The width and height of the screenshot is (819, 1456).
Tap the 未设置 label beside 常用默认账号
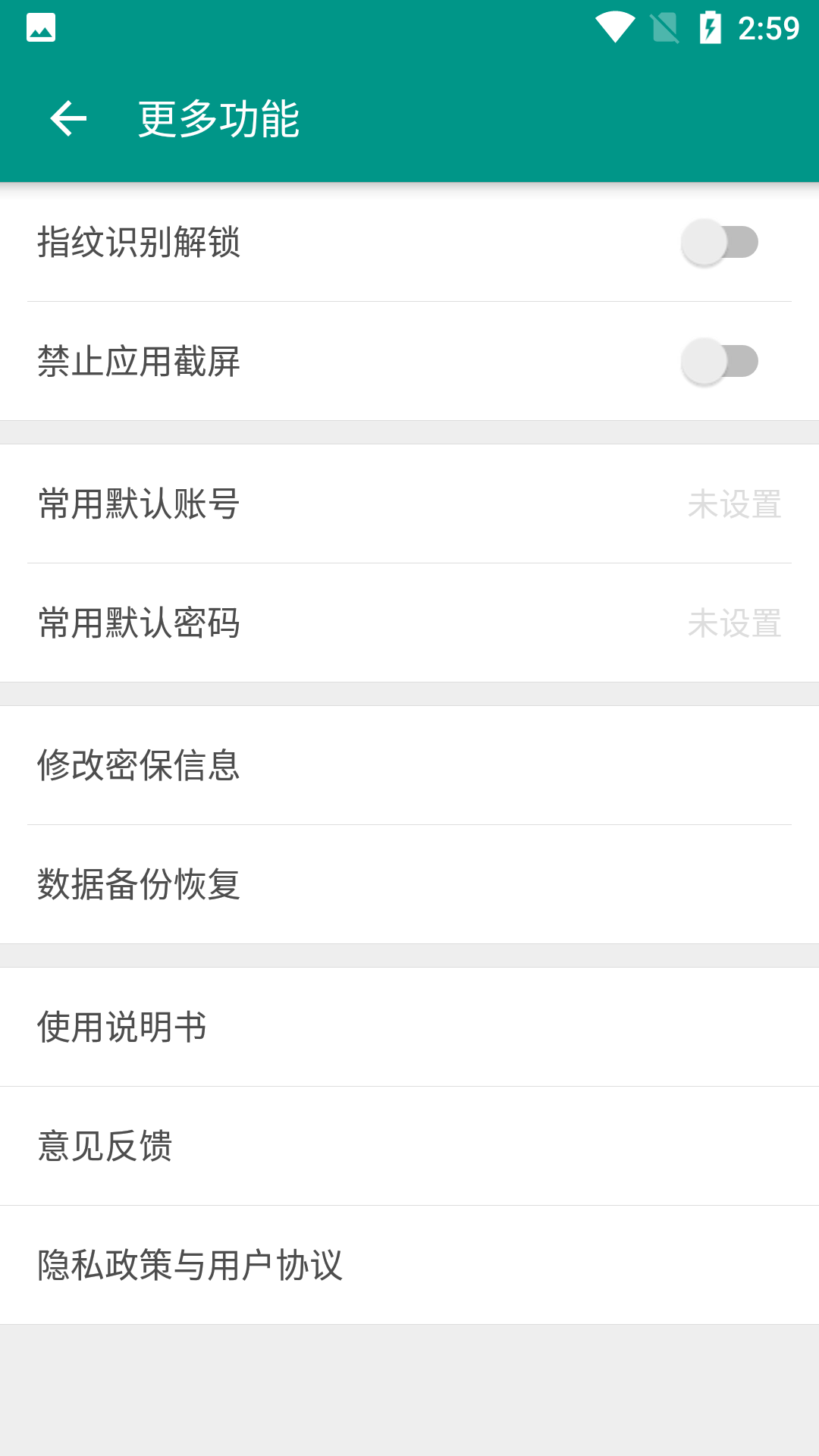coord(735,504)
